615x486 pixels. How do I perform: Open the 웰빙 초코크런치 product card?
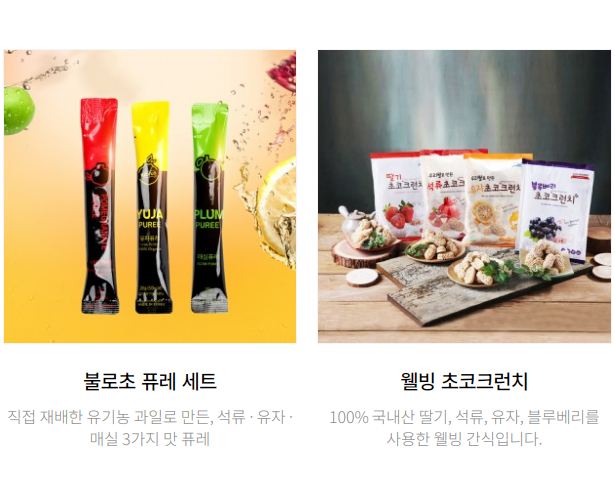coord(464,197)
